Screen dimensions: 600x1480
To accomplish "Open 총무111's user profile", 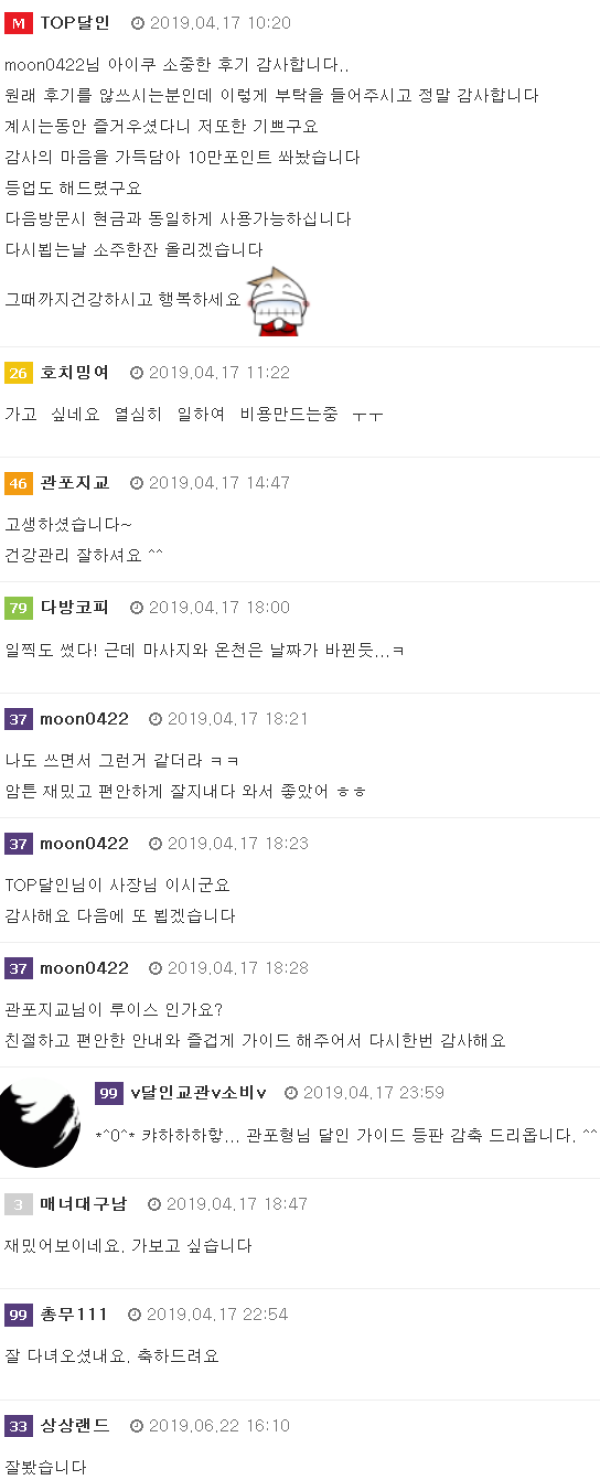I will pos(73,1314).
